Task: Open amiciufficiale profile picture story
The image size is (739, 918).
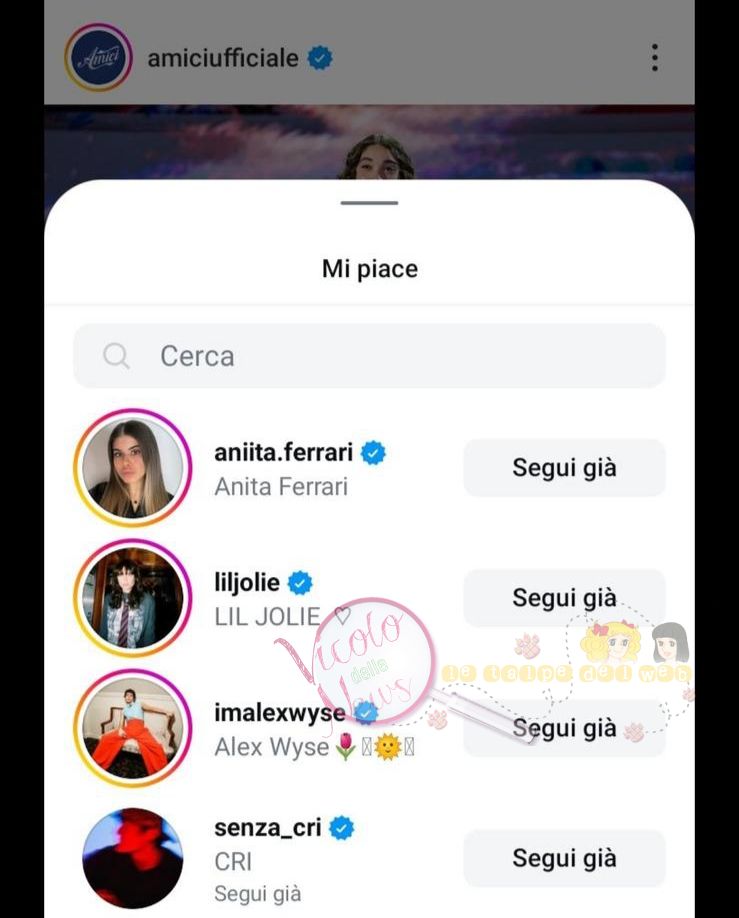Action: point(98,58)
